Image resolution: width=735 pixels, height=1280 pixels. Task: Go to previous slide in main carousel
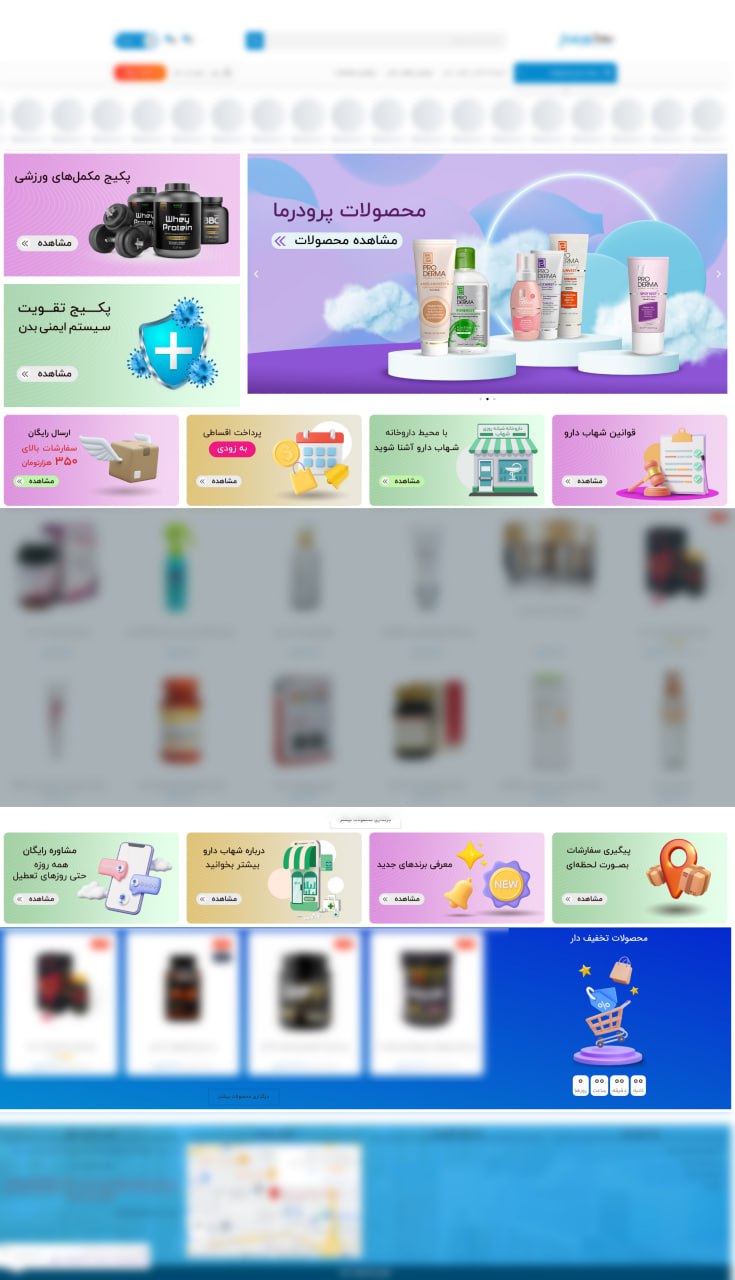coord(256,274)
